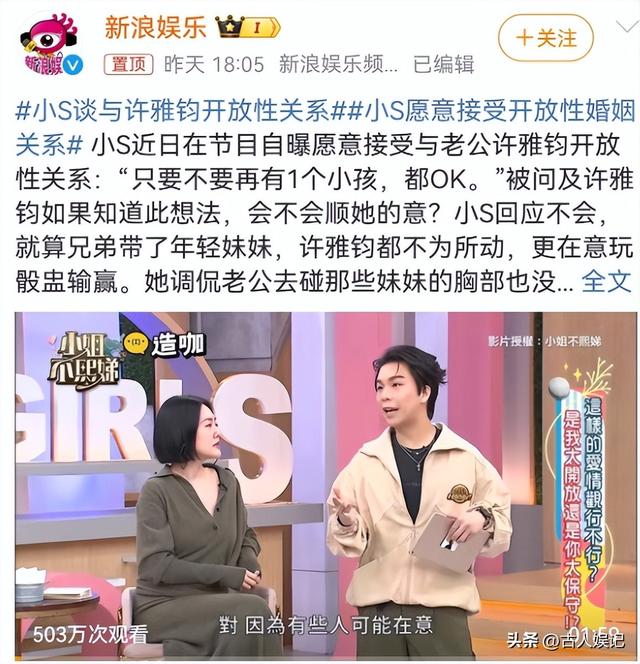Viewport: 640px width, 664px height.
Task: Open the 新浪娱乐 username link
Action: click(155, 26)
